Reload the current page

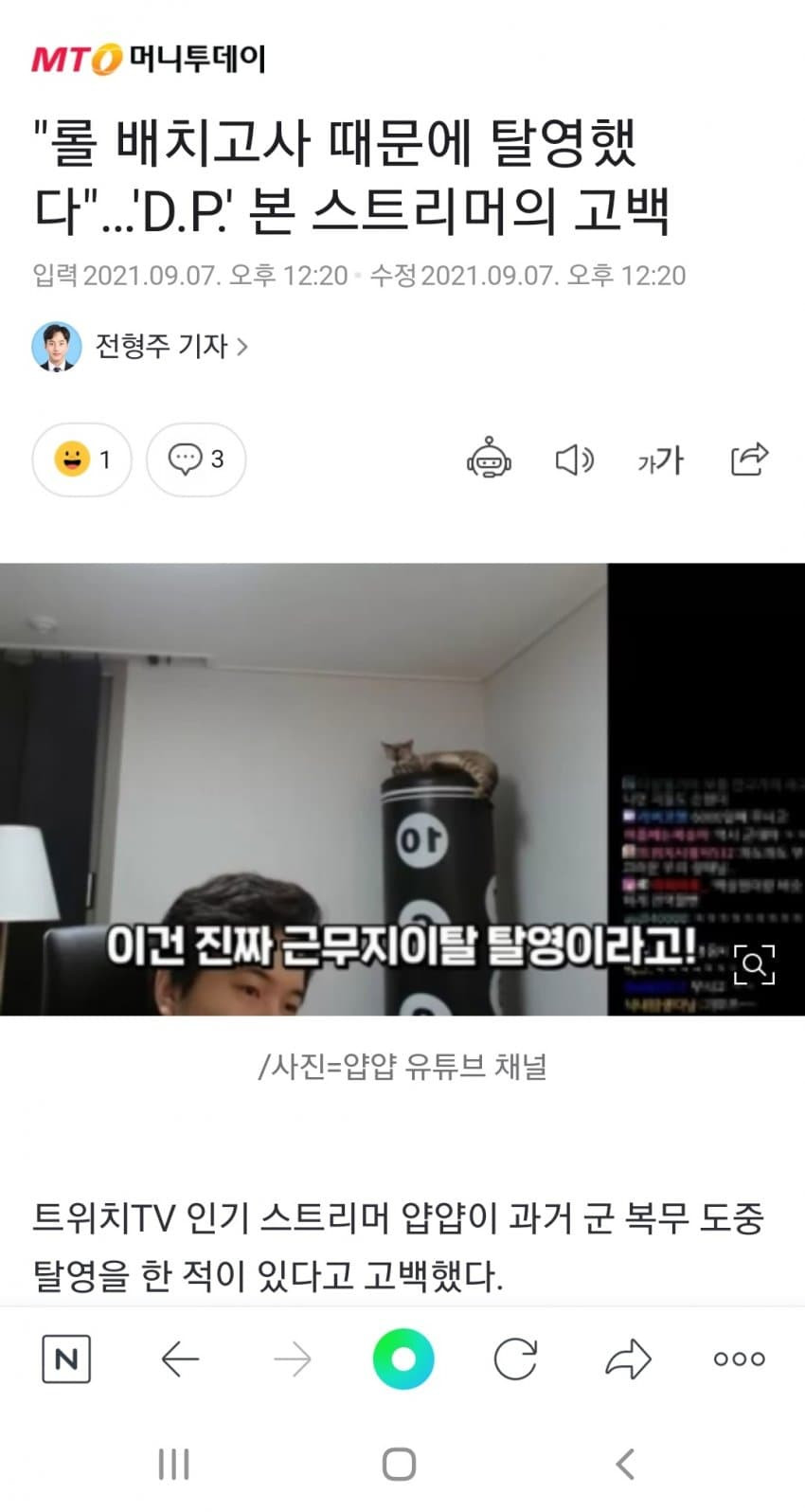pyautogui.click(x=516, y=1359)
